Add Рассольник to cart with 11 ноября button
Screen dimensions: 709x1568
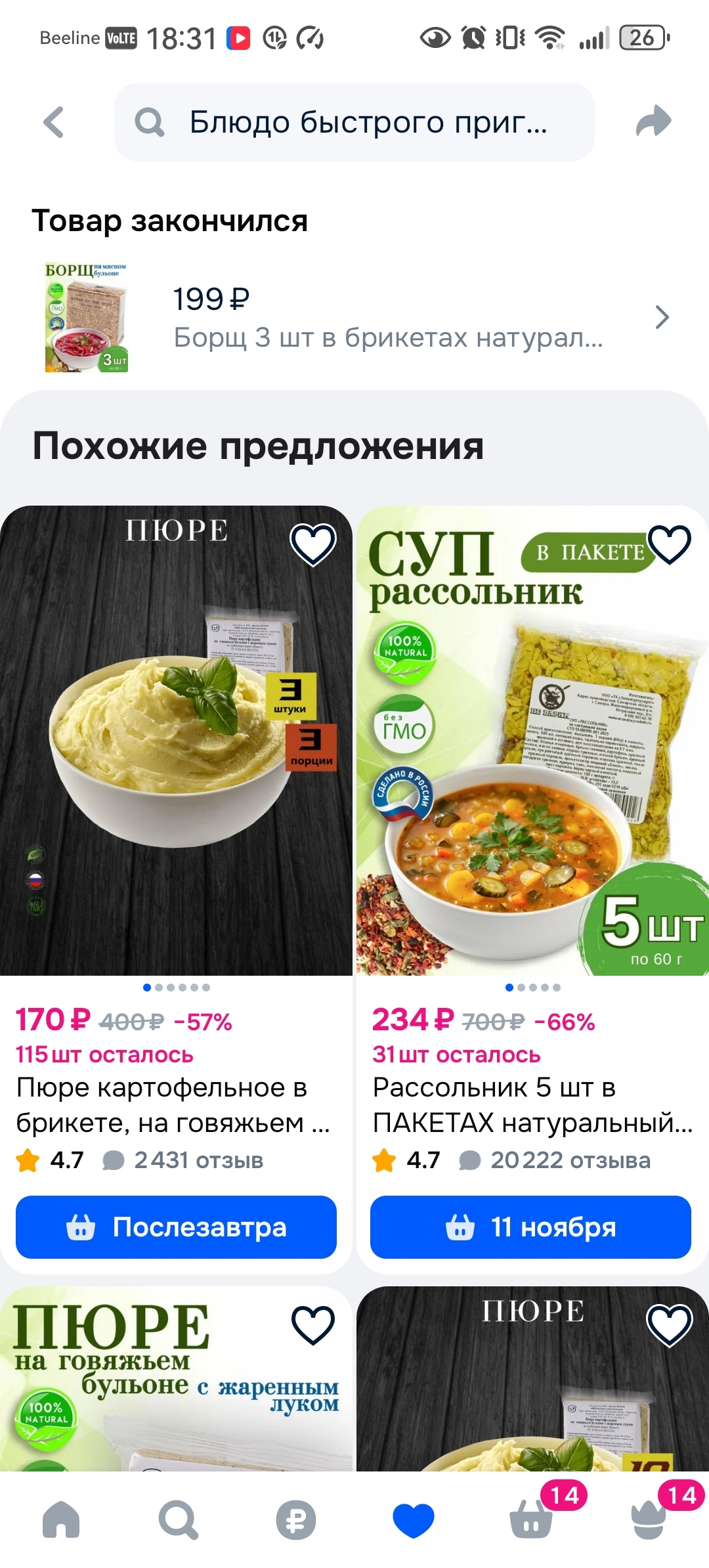click(530, 1227)
